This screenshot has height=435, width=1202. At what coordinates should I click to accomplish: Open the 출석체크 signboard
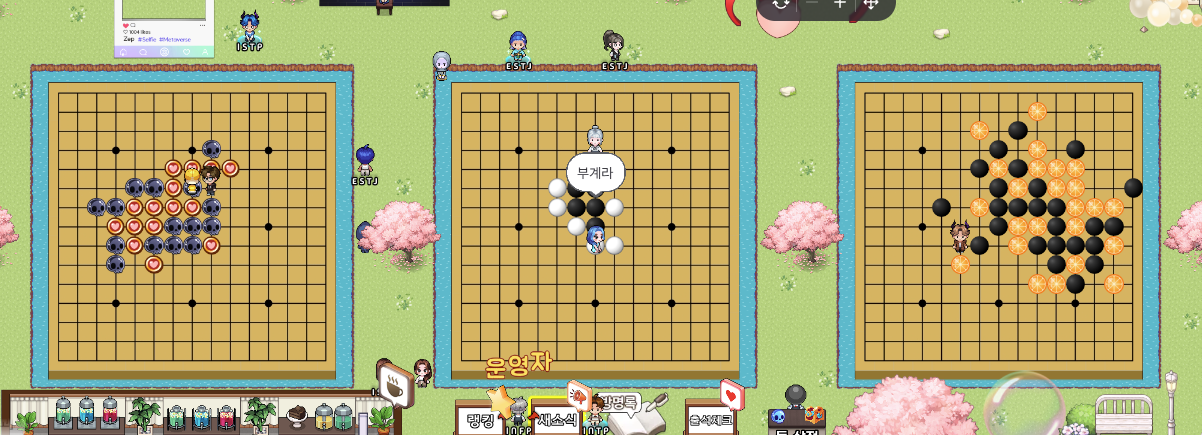click(x=710, y=419)
